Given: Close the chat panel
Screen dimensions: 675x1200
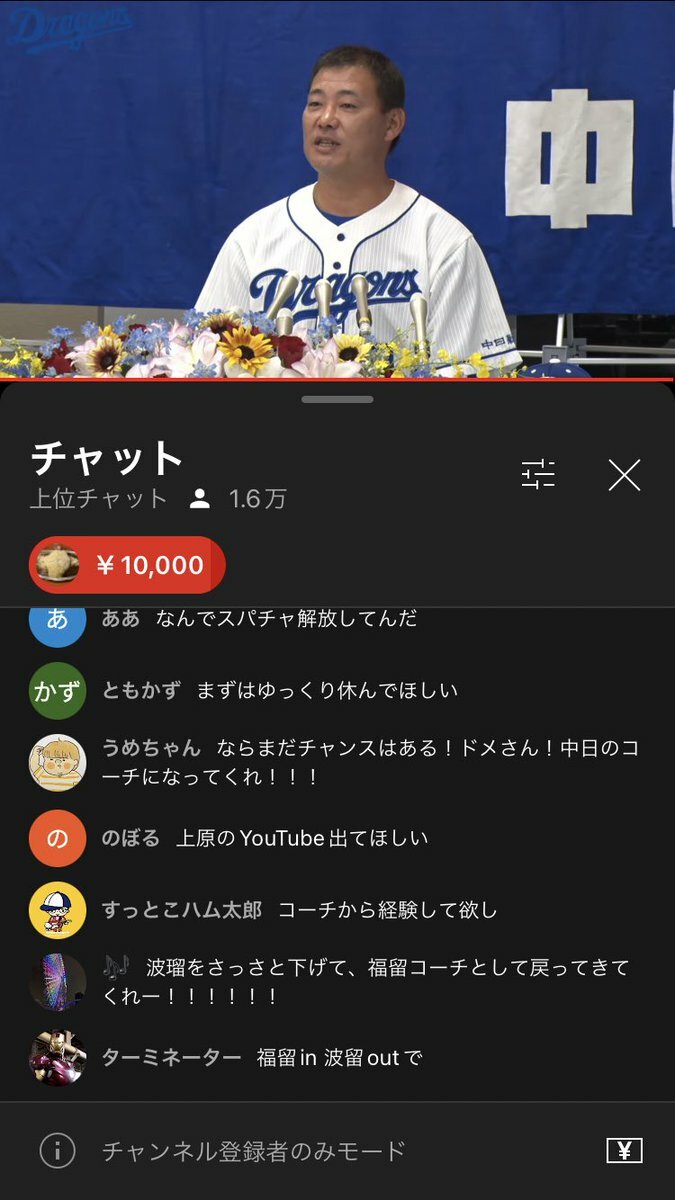Looking at the screenshot, I should pos(624,474).
